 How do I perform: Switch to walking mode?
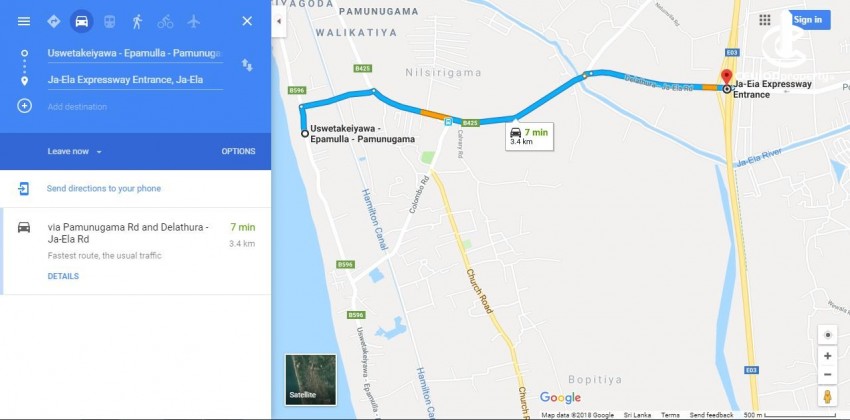click(137, 21)
